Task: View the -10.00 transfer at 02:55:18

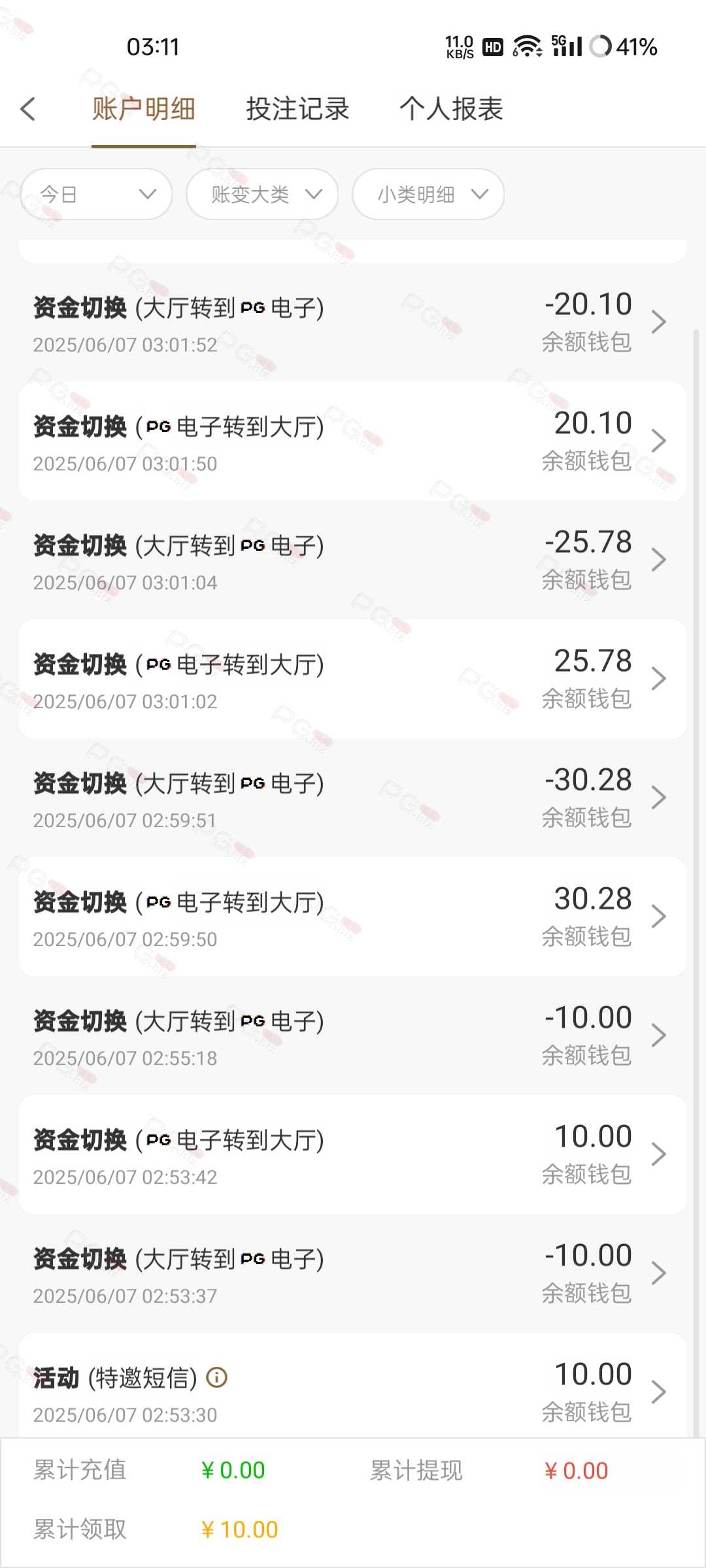Action: (x=353, y=1036)
